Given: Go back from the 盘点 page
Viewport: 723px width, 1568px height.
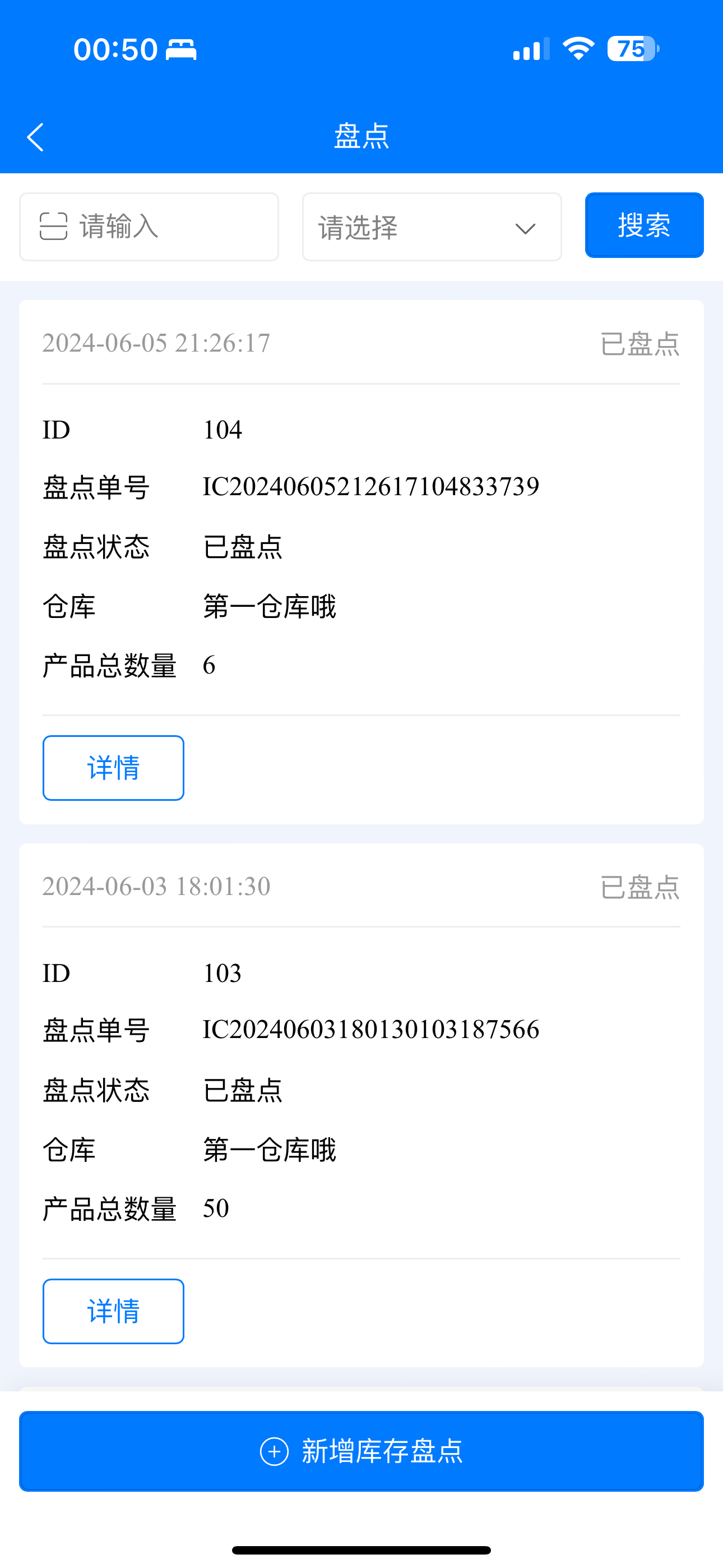Looking at the screenshot, I should coord(35,137).
